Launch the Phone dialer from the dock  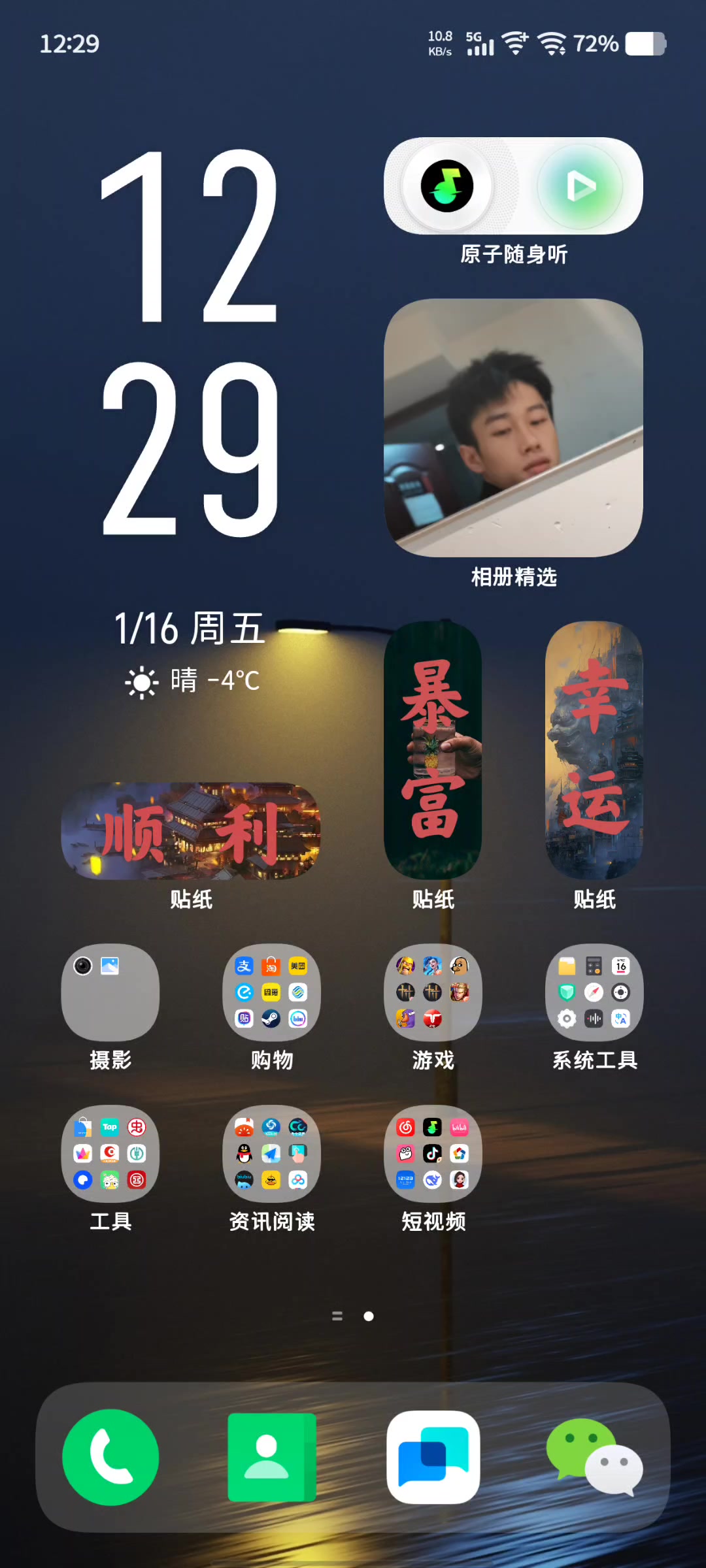[110, 1458]
